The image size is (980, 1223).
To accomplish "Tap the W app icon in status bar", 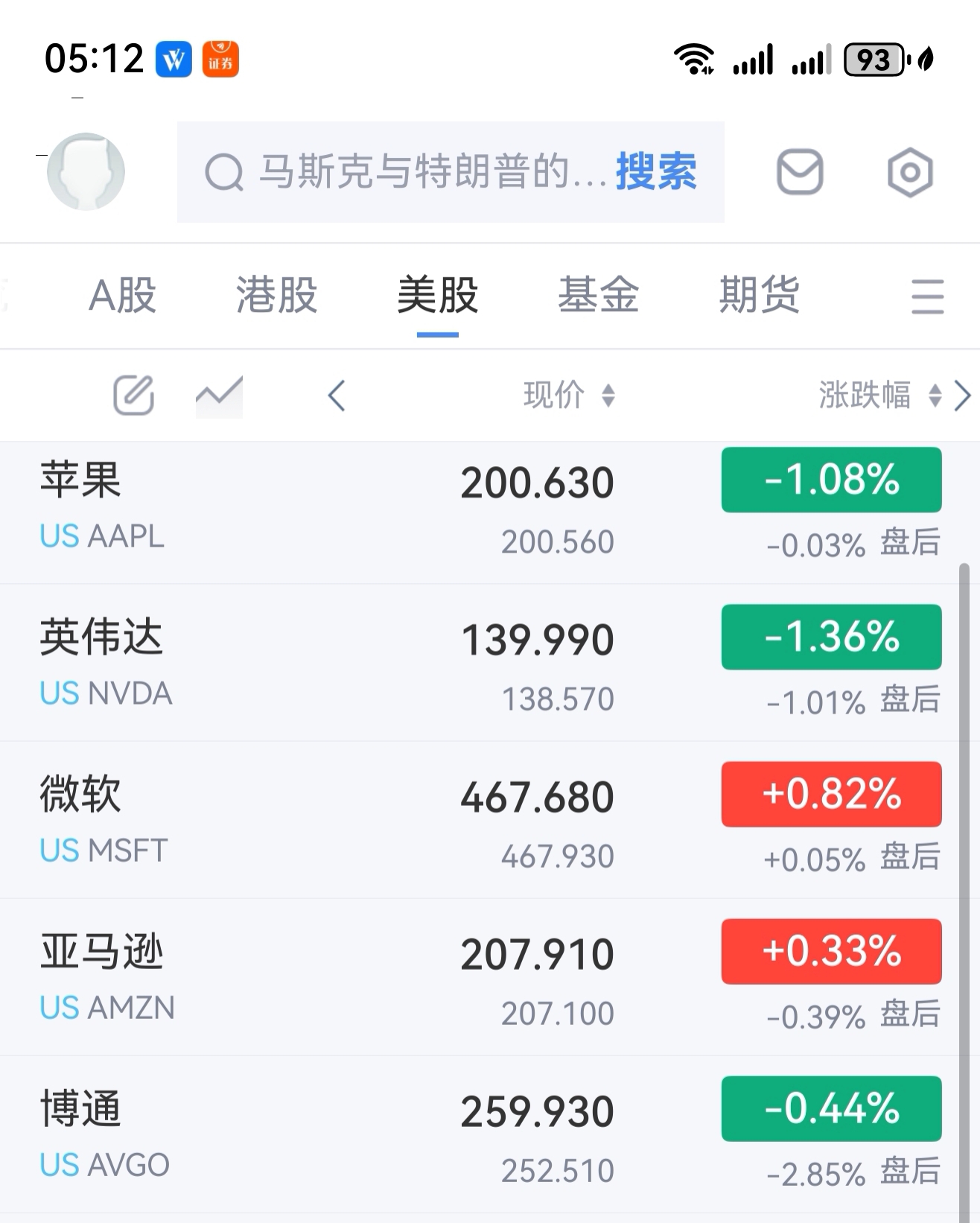I will (x=173, y=57).
